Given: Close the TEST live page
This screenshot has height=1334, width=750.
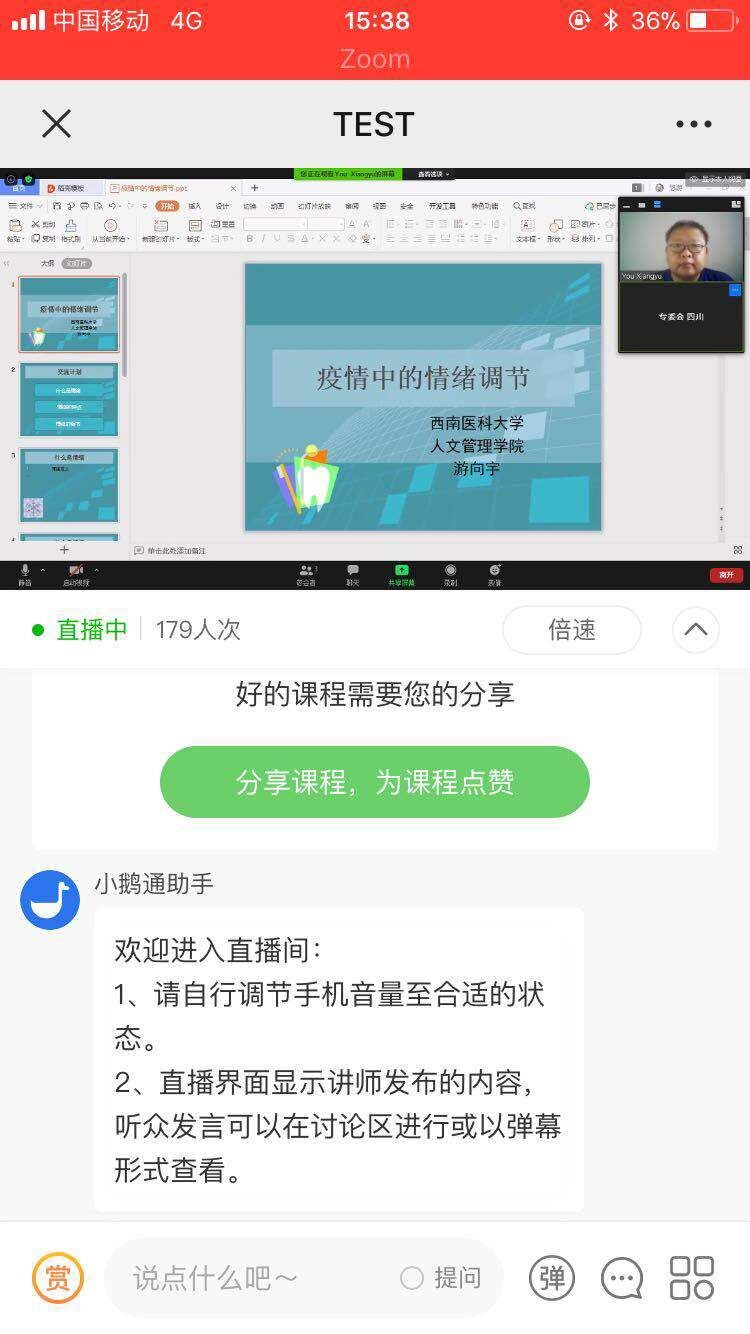Looking at the screenshot, I should pos(56,124).
